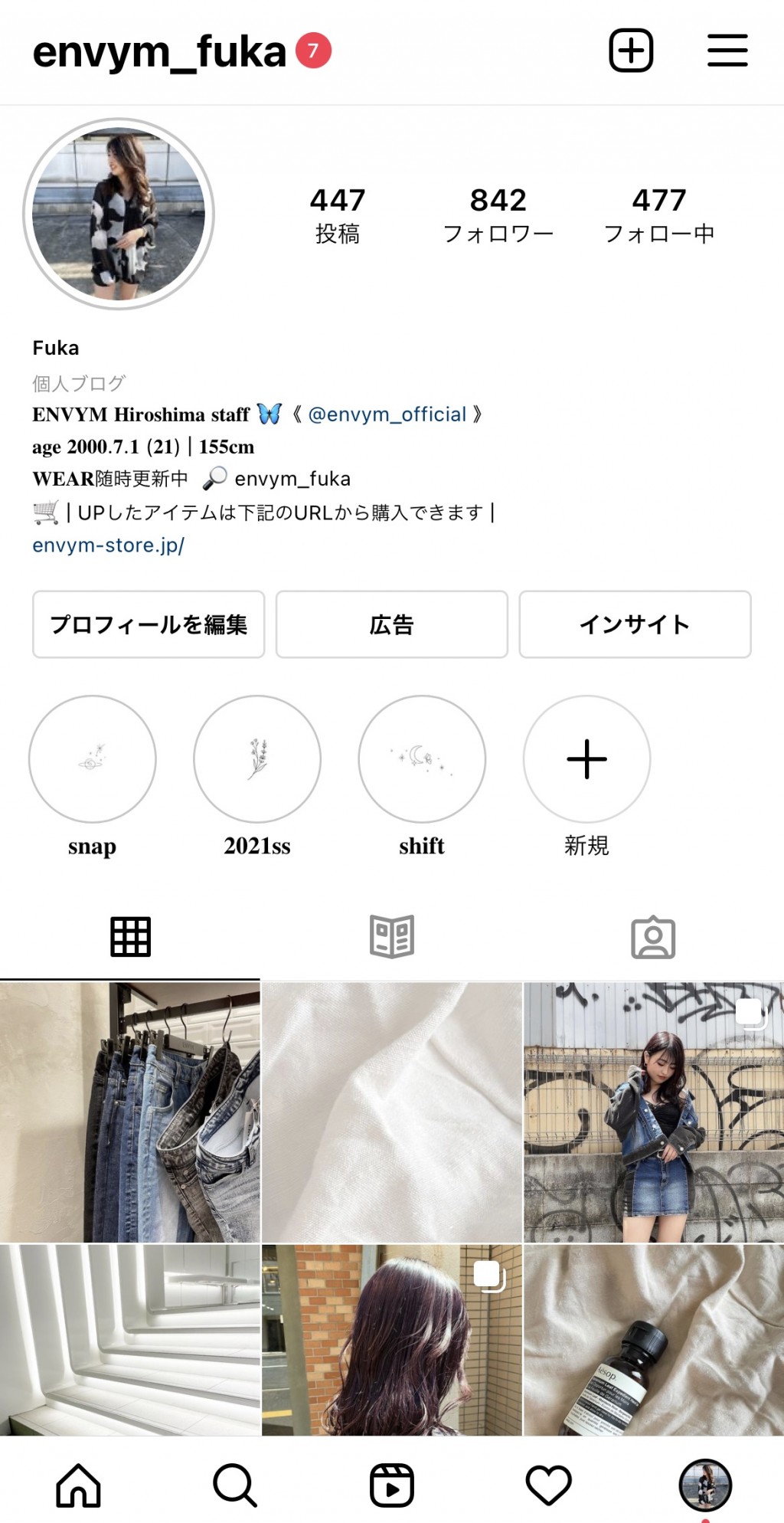Open the 広告 button
This screenshot has height=1523, width=784.
(x=391, y=624)
